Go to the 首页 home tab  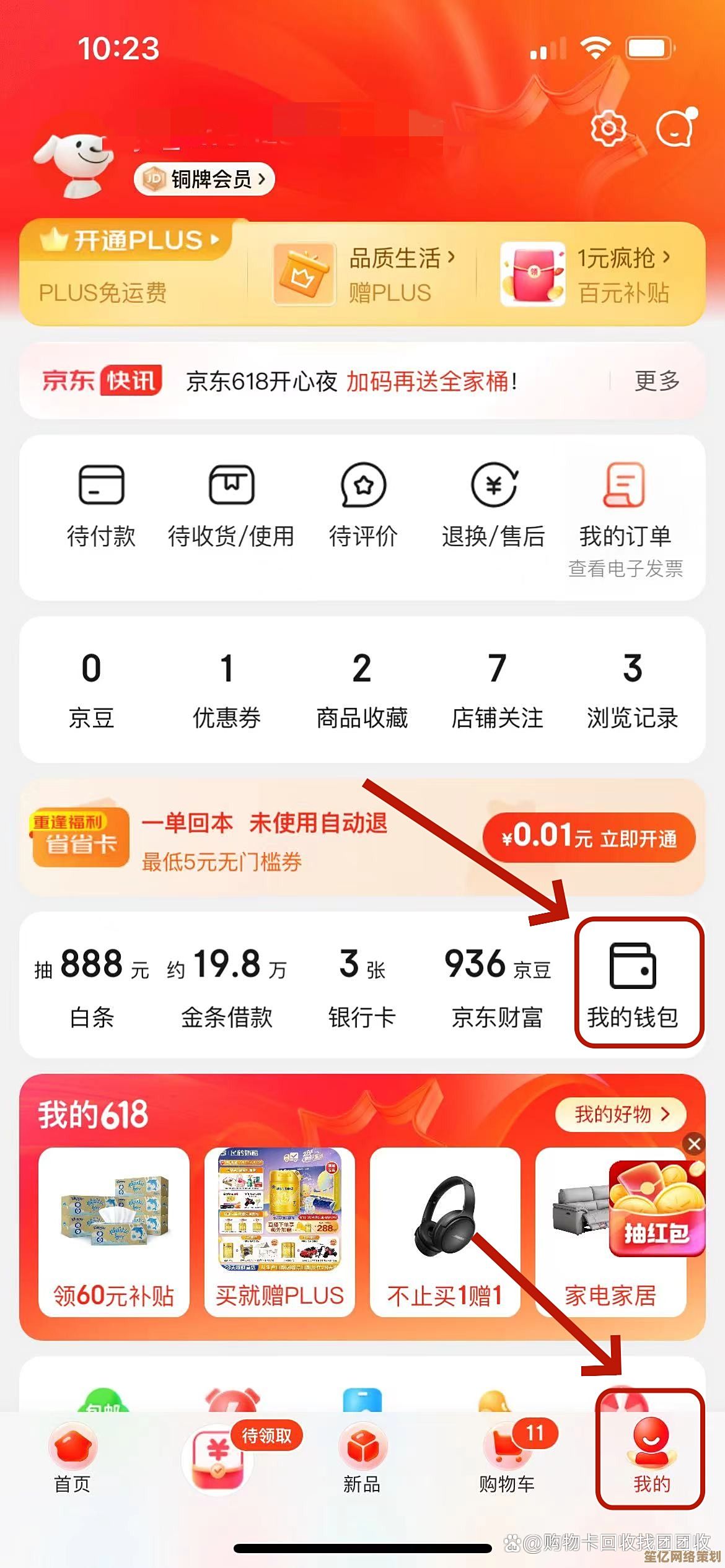click(x=72, y=1455)
